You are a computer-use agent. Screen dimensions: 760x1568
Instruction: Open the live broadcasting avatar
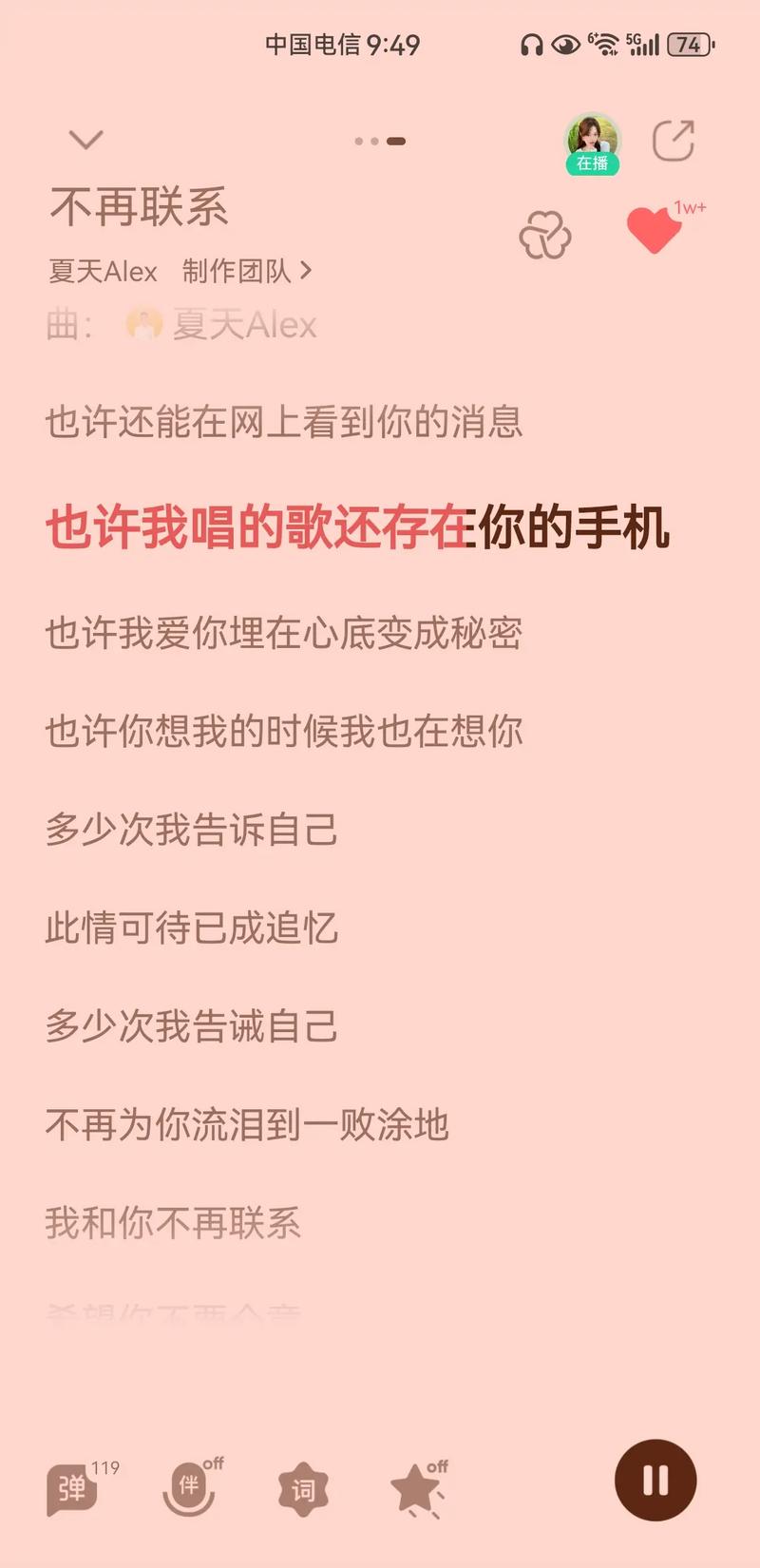point(593,143)
